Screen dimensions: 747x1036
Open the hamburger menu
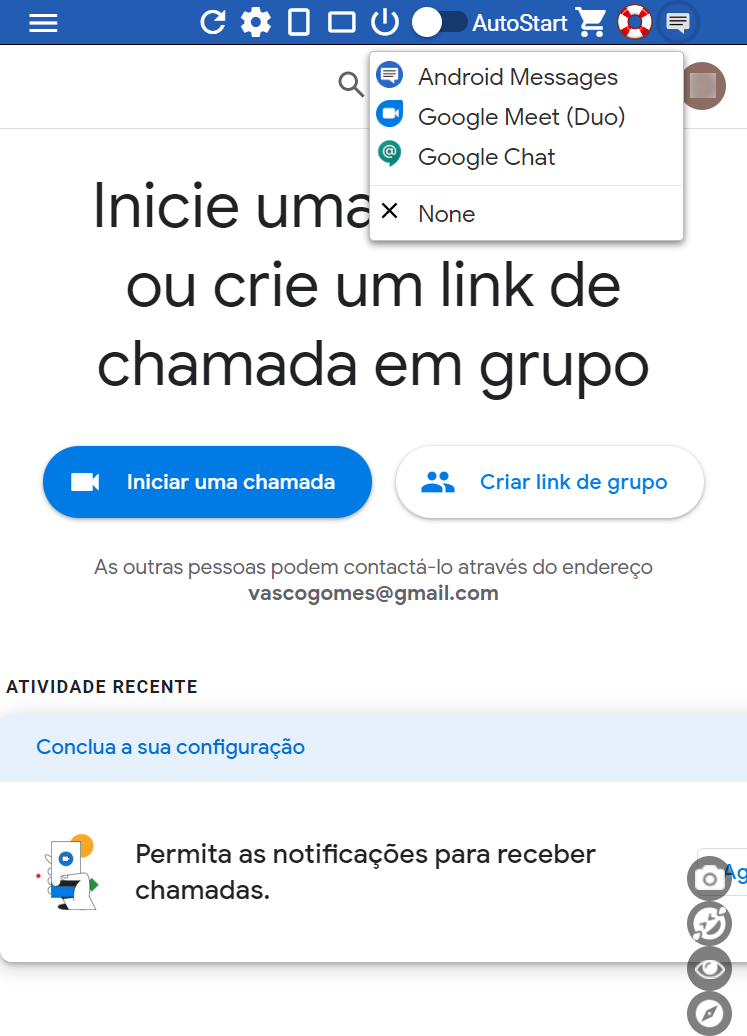[x=43, y=22]
